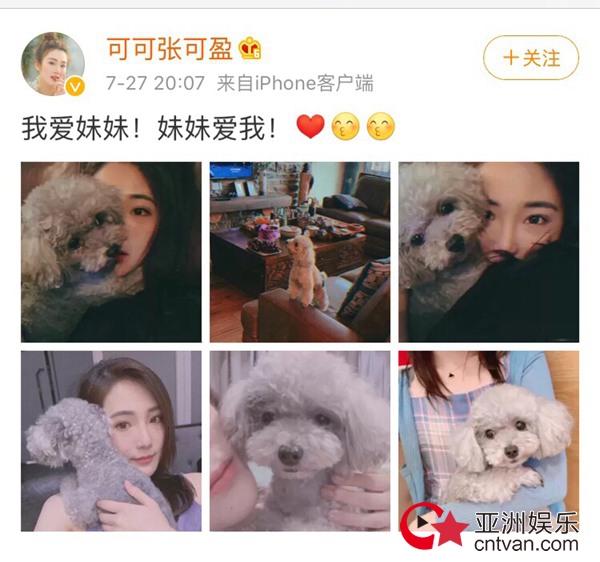This screenshot has width=600, height=562.
Task: View the living room photo with standing dog
Action: [299, 252]
